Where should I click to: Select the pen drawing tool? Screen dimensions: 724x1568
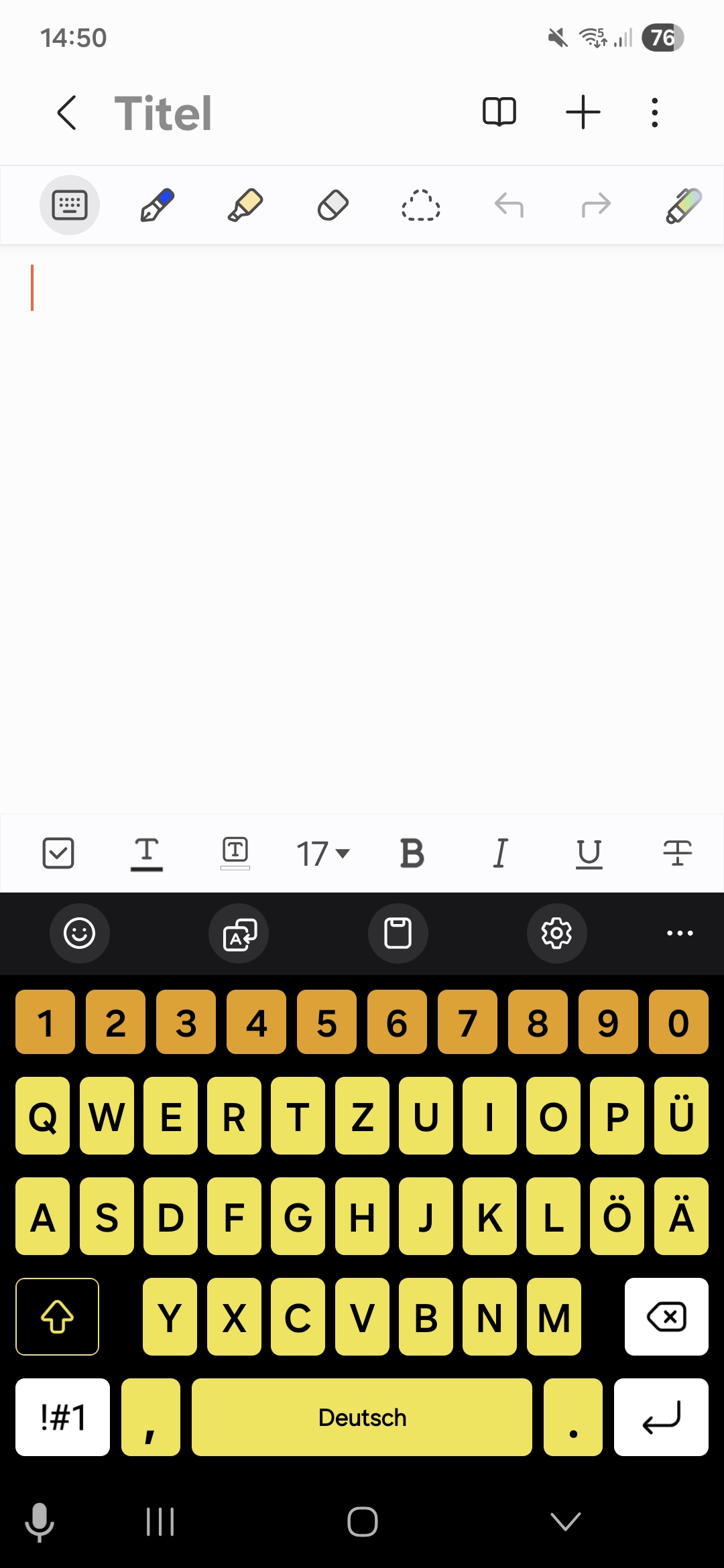tap(158, 205)
